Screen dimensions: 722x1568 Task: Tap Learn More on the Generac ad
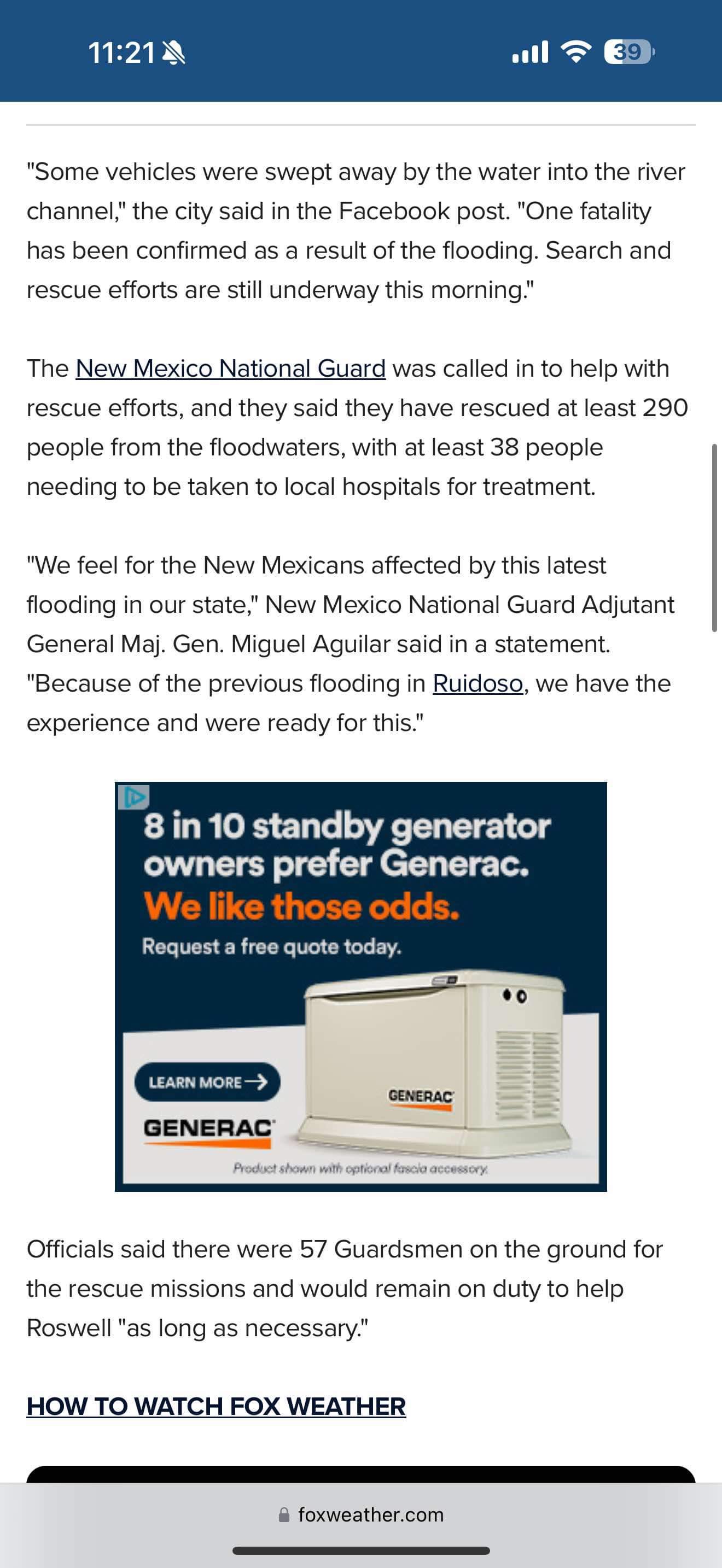click(x=207, y=1081)
